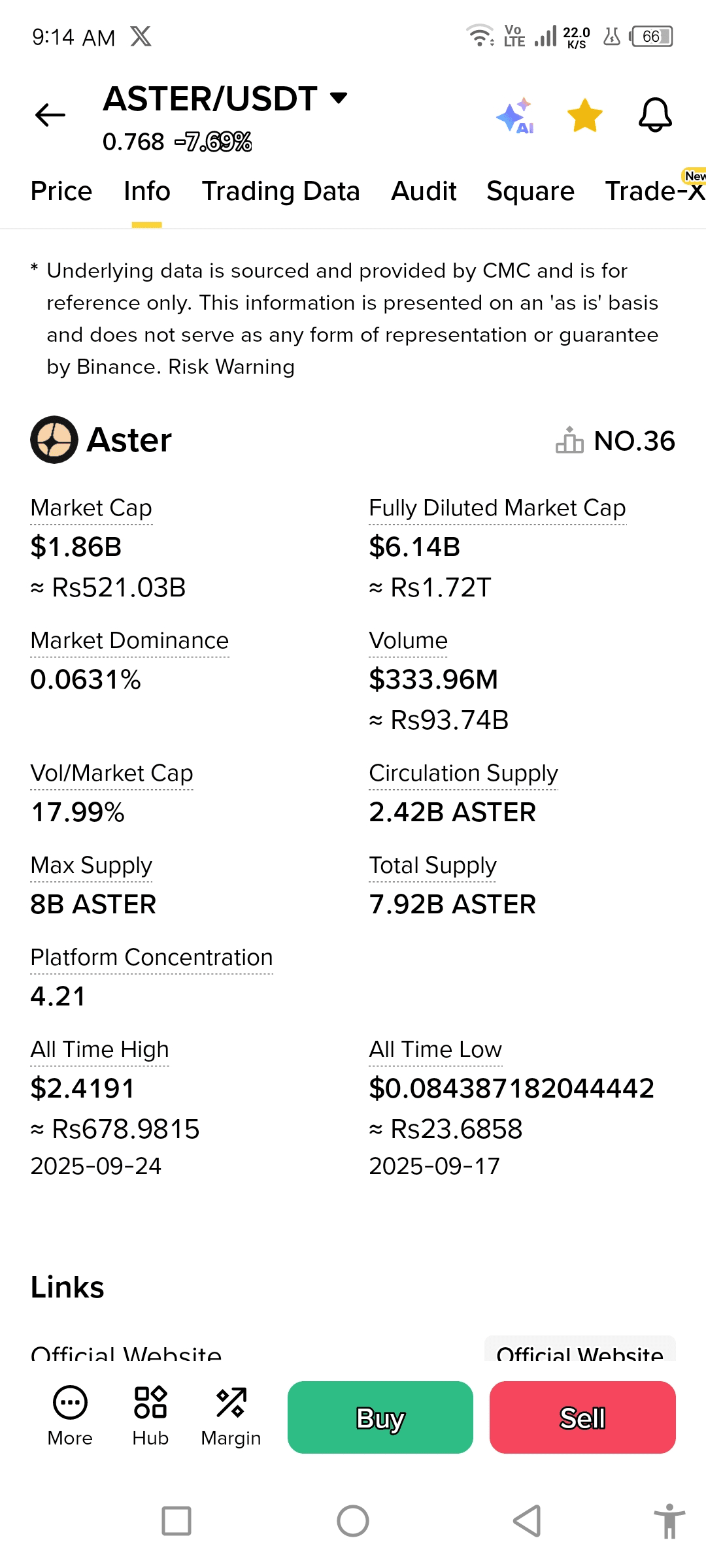Open the Official Website link chip
Screen dimensions: 706x1568
(580, 1350)
